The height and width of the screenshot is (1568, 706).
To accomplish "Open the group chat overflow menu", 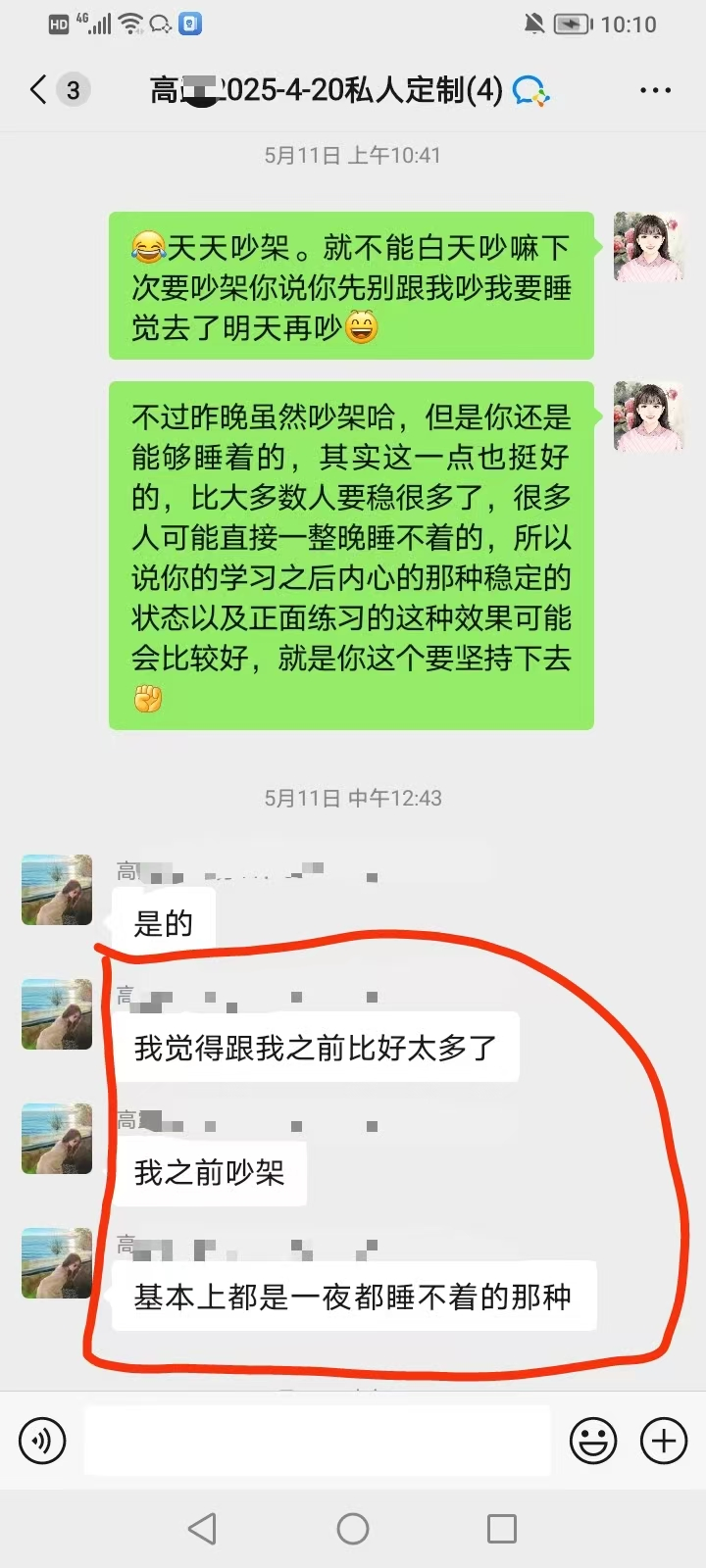I will pyautogui.click(x=655, y=90).
